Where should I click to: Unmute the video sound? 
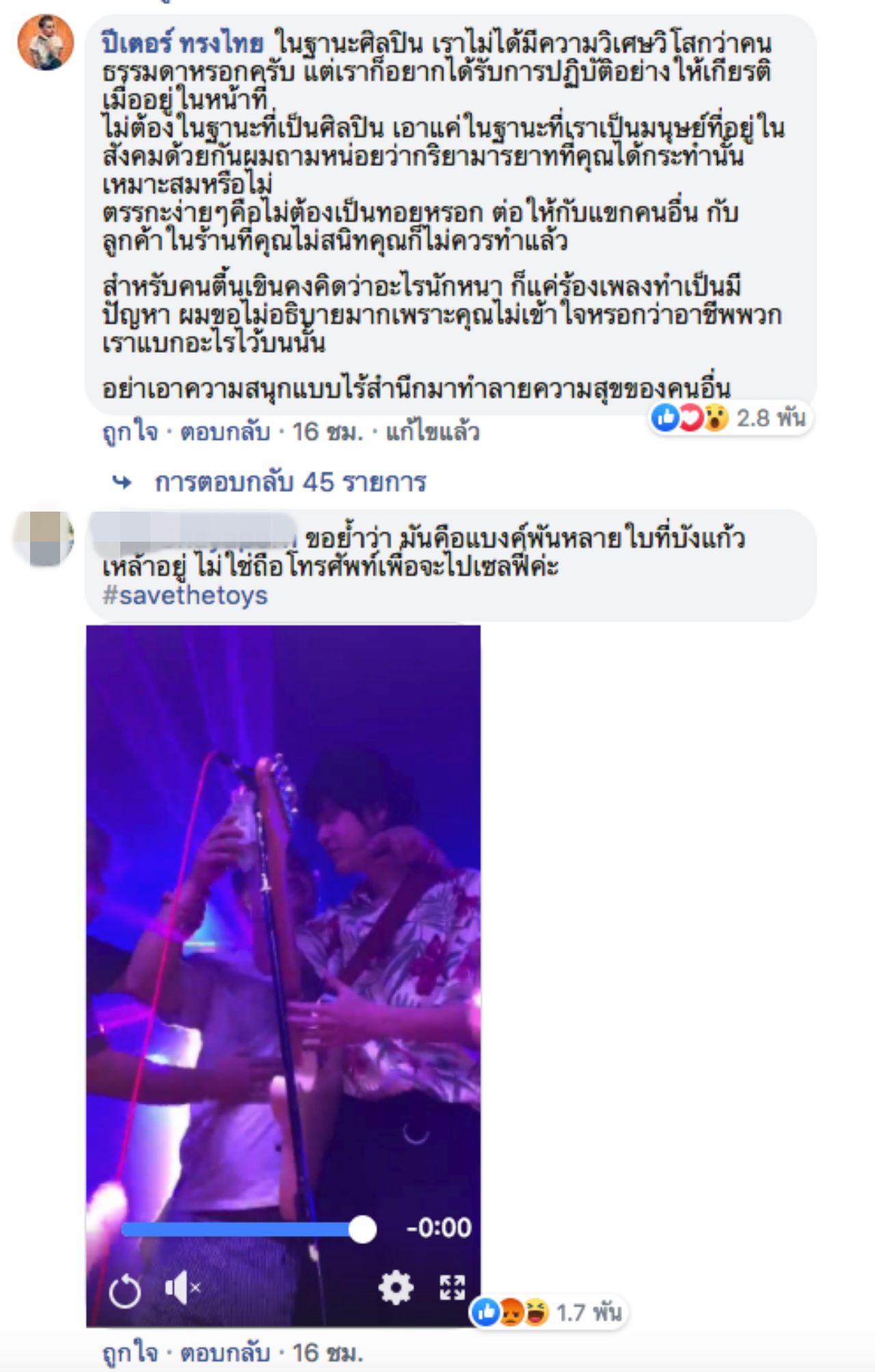[x=182, y=1289]
